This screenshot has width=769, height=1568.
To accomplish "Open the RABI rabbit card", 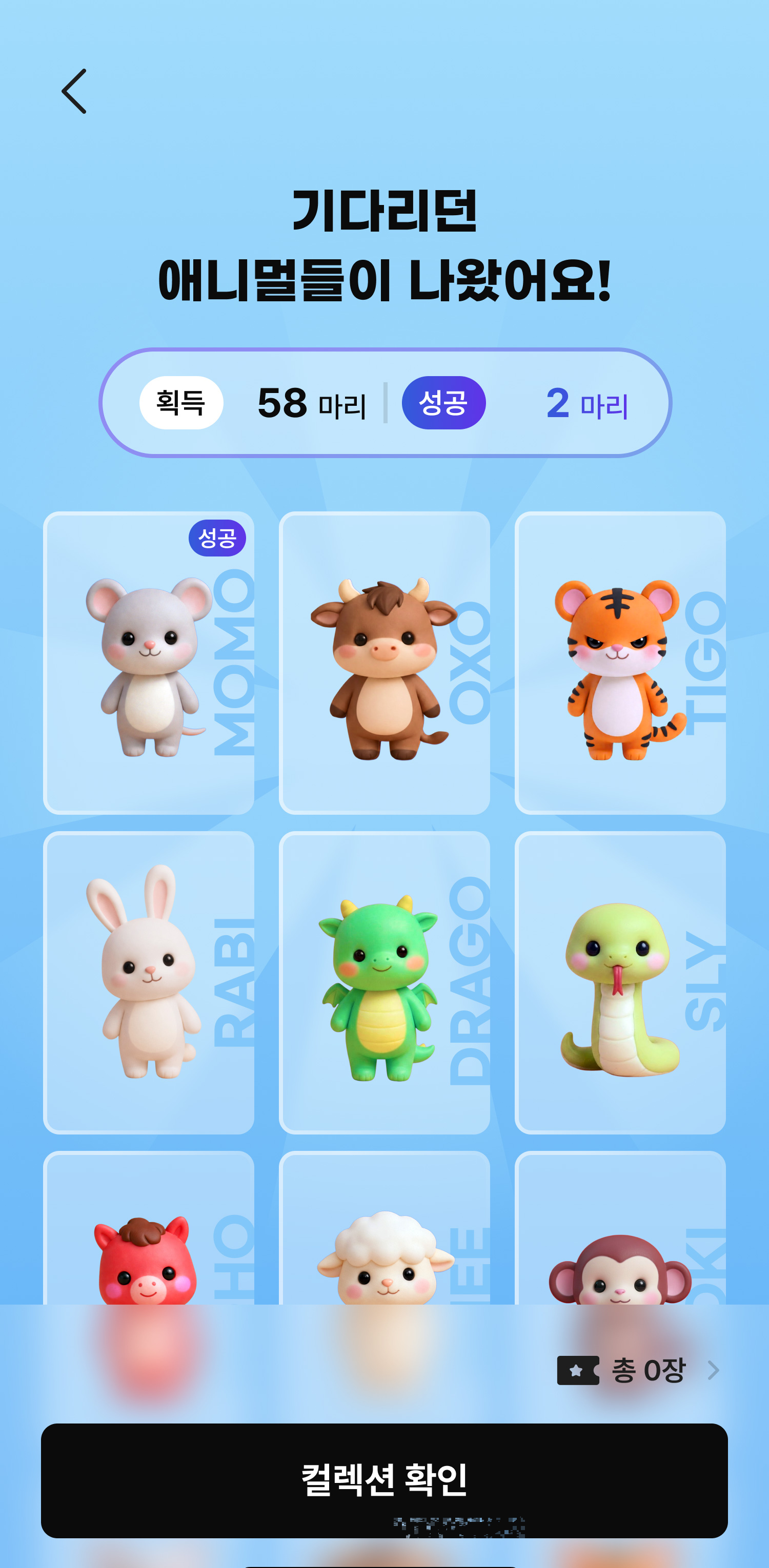I will [x=149, y=982].
